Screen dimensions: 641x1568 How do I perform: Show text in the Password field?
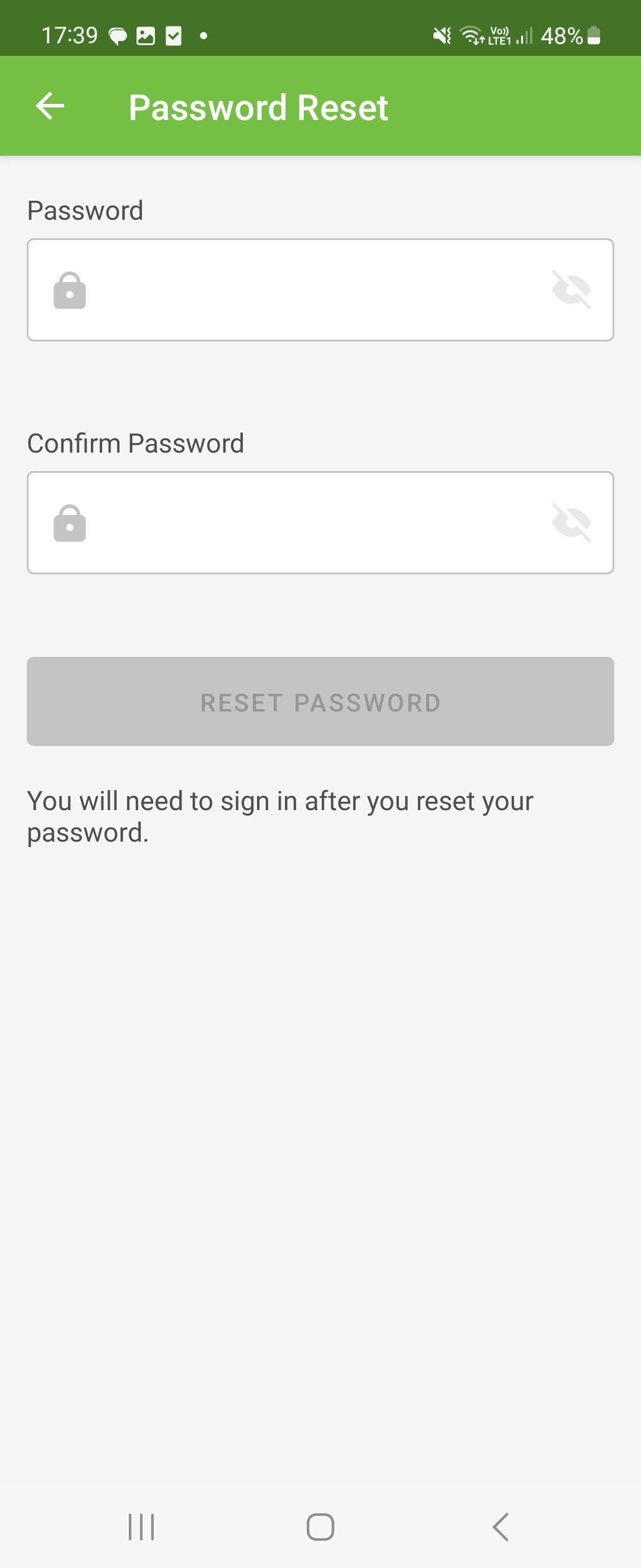[x=571, y=290]
